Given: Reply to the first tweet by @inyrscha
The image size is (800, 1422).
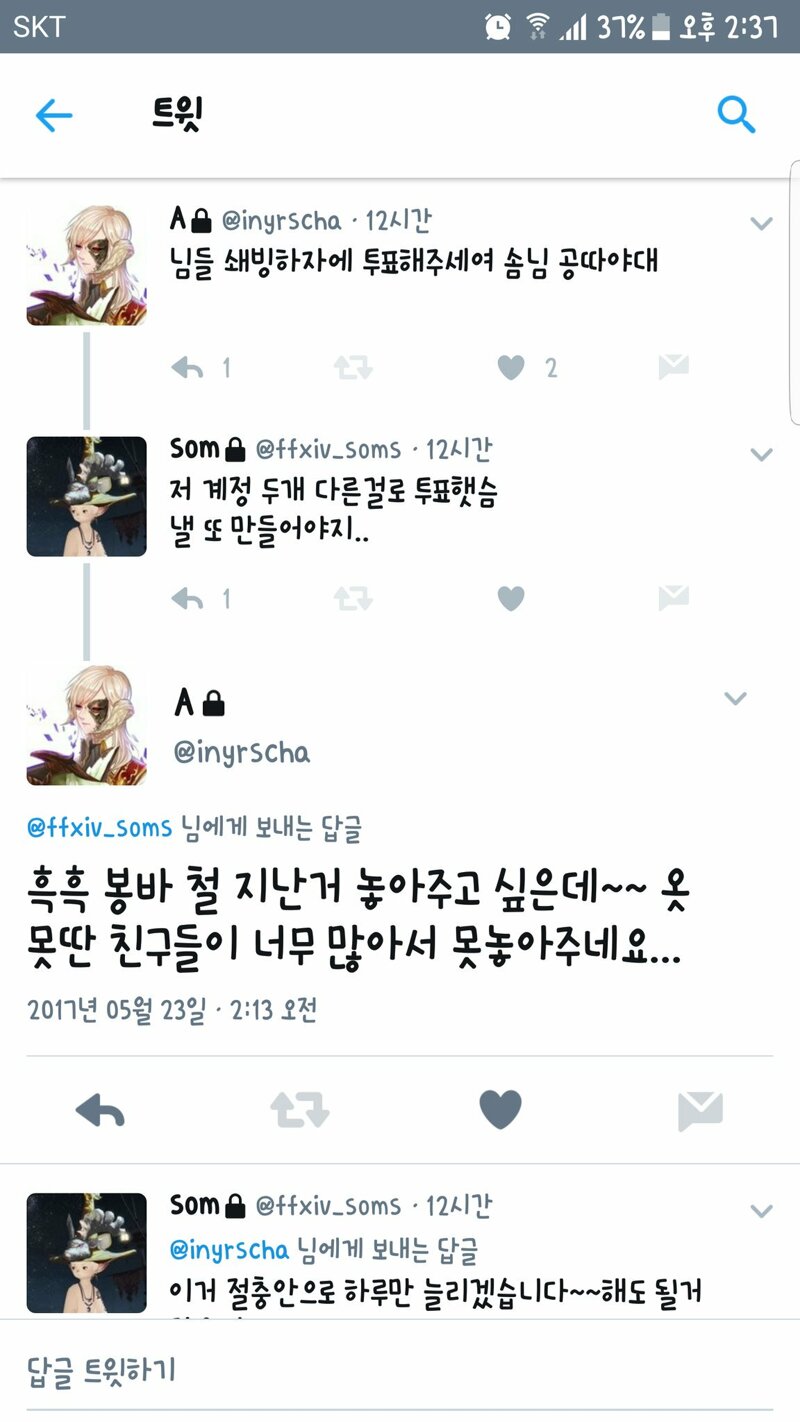Looking at the screenshot, I should pos(188,369).
